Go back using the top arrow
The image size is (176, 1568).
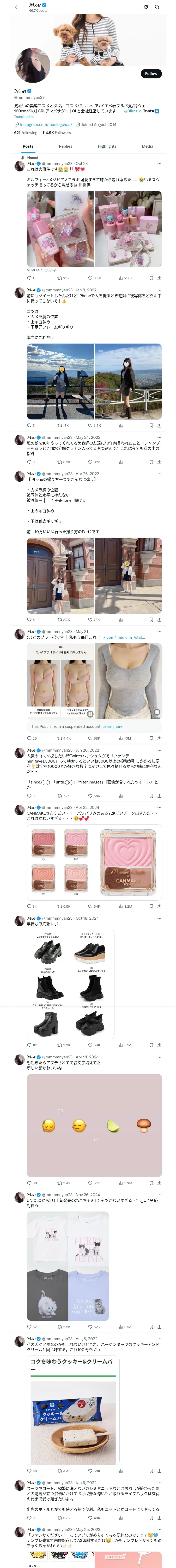[17, 7]
